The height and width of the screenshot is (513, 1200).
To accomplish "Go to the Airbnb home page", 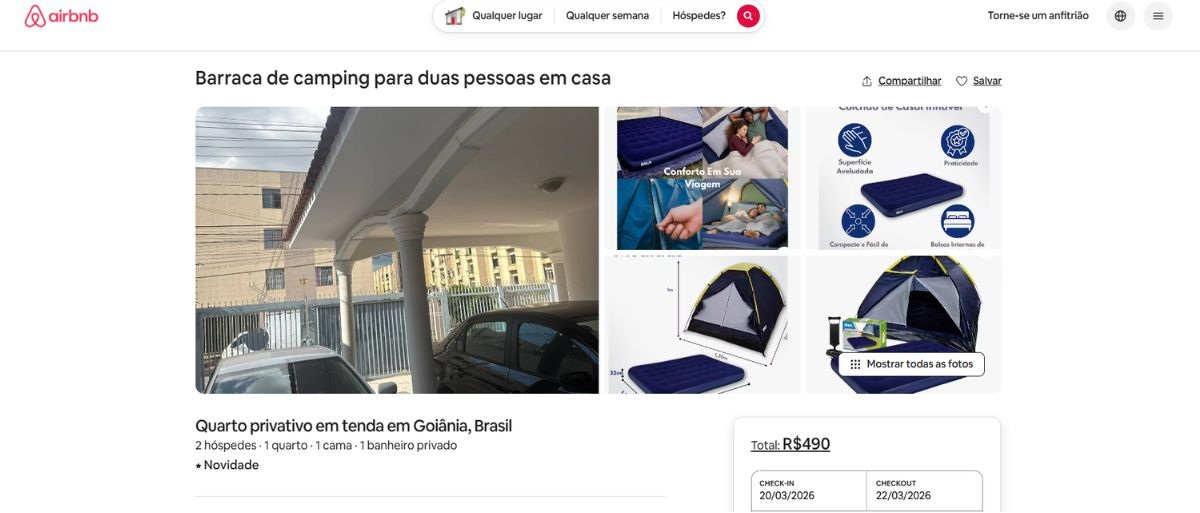I will tap(61, 16).
